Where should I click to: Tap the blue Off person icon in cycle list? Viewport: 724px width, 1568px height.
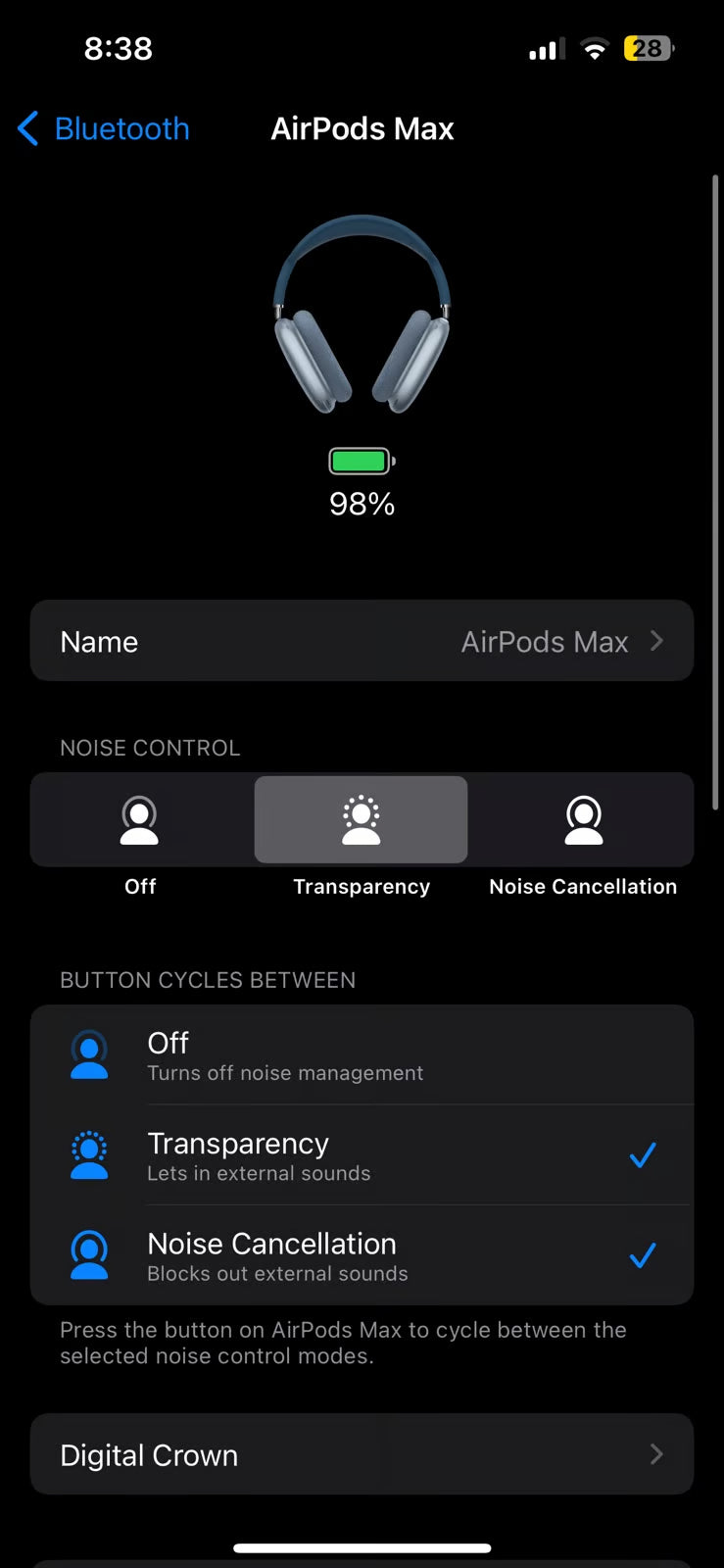pyautogui.click(x=89, y=1055)
